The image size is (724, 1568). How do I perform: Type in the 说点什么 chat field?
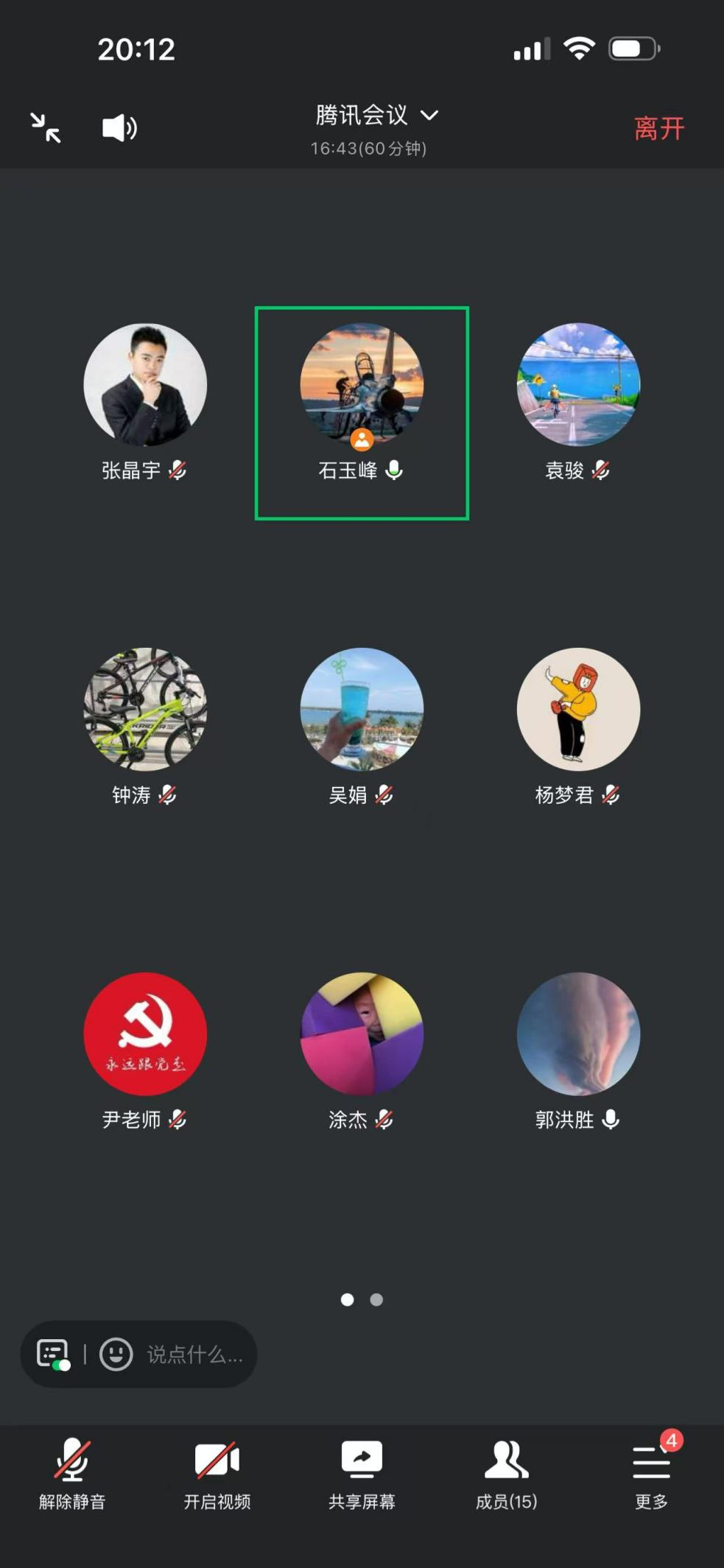[x=194, y=1355]
